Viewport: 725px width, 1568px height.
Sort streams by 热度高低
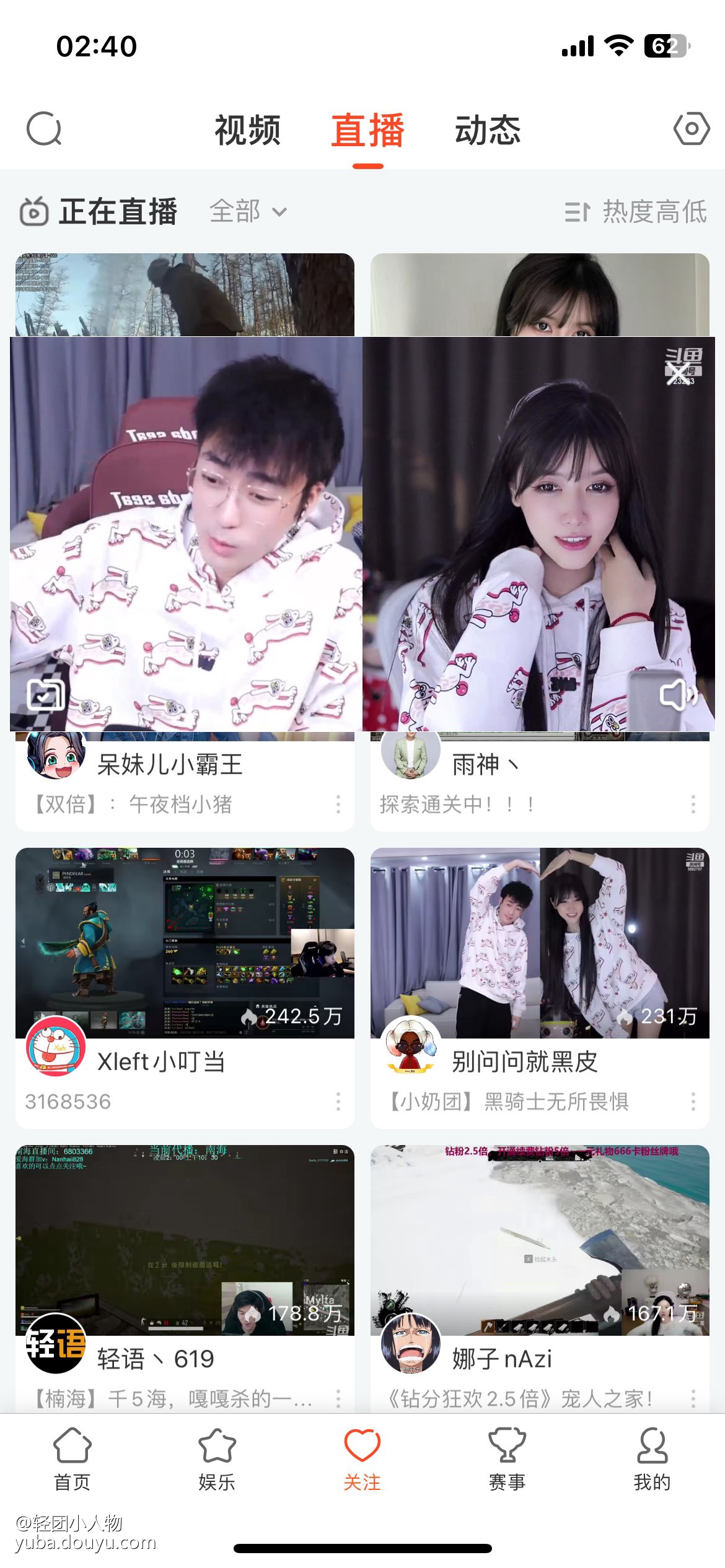(x=636, y=212)
